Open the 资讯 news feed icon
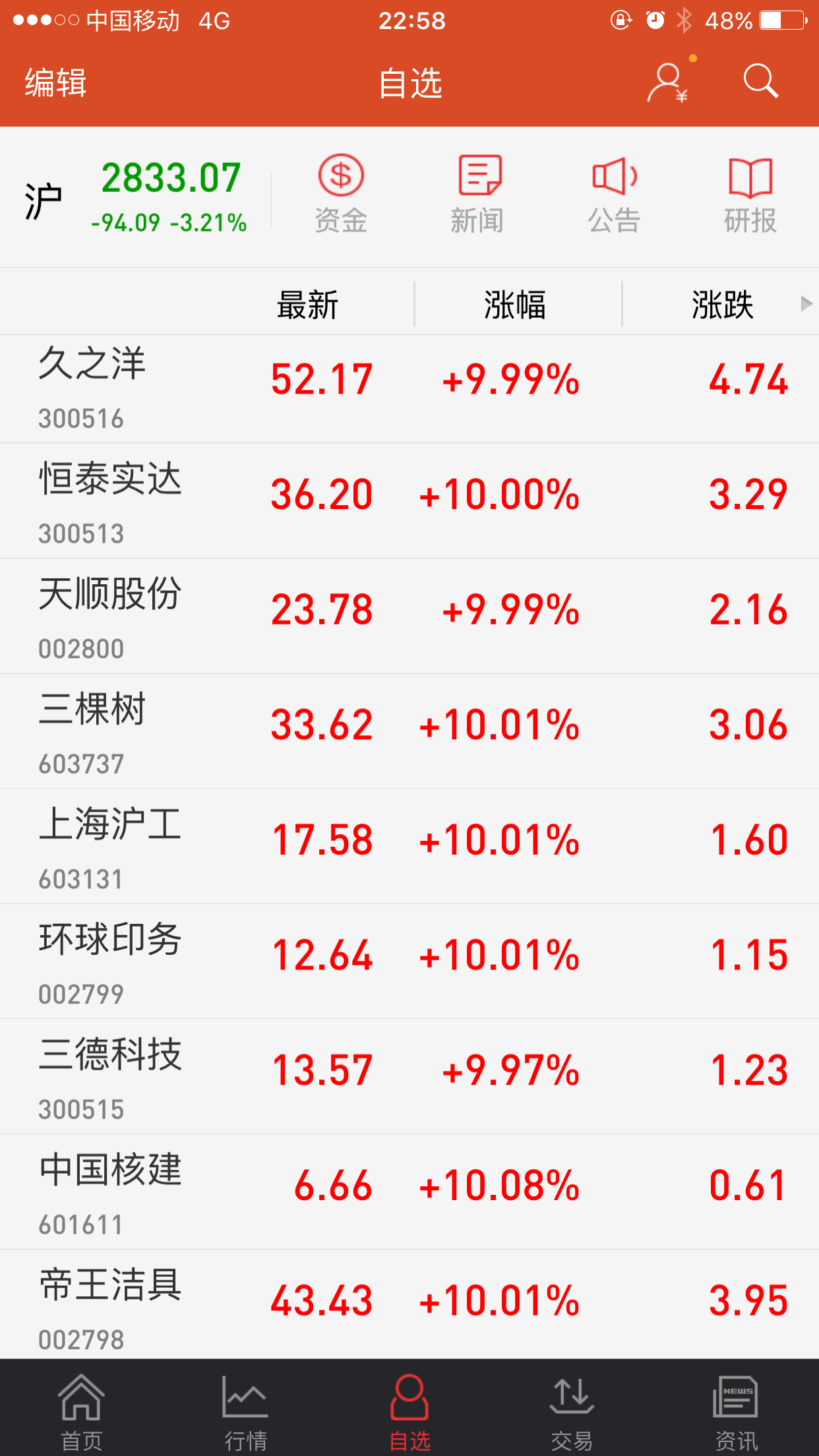The image size is (819, 1456). coord(737,1408)
